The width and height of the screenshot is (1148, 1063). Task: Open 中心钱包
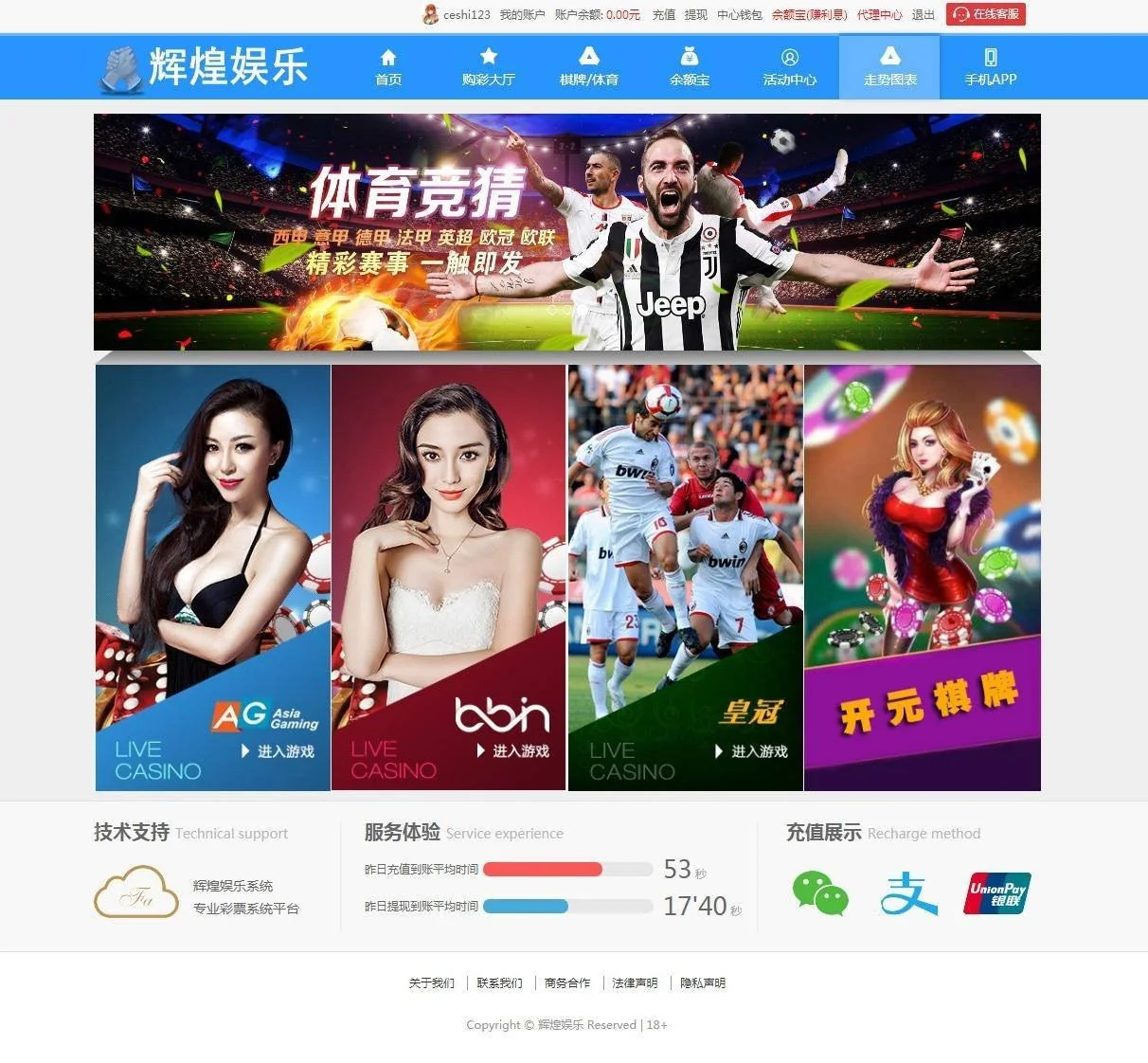pyautogui.click(x=739, y=15)
